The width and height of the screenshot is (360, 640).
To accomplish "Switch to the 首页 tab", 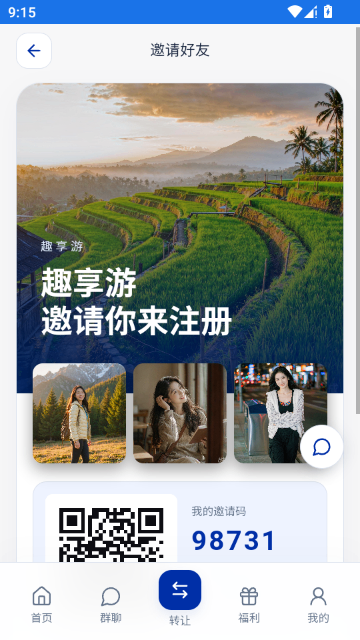I will click(x=42, y=604).
